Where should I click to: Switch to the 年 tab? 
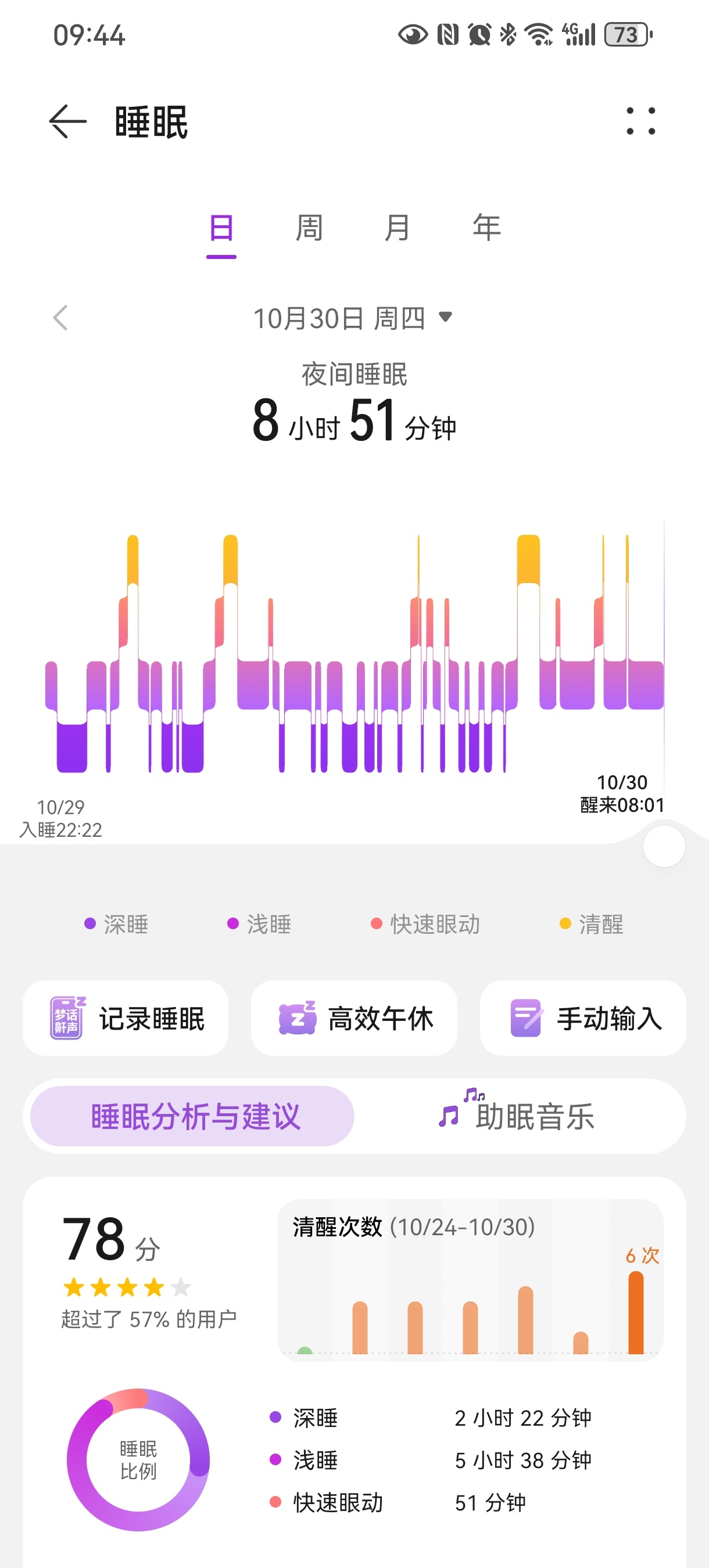pos(486,229)
